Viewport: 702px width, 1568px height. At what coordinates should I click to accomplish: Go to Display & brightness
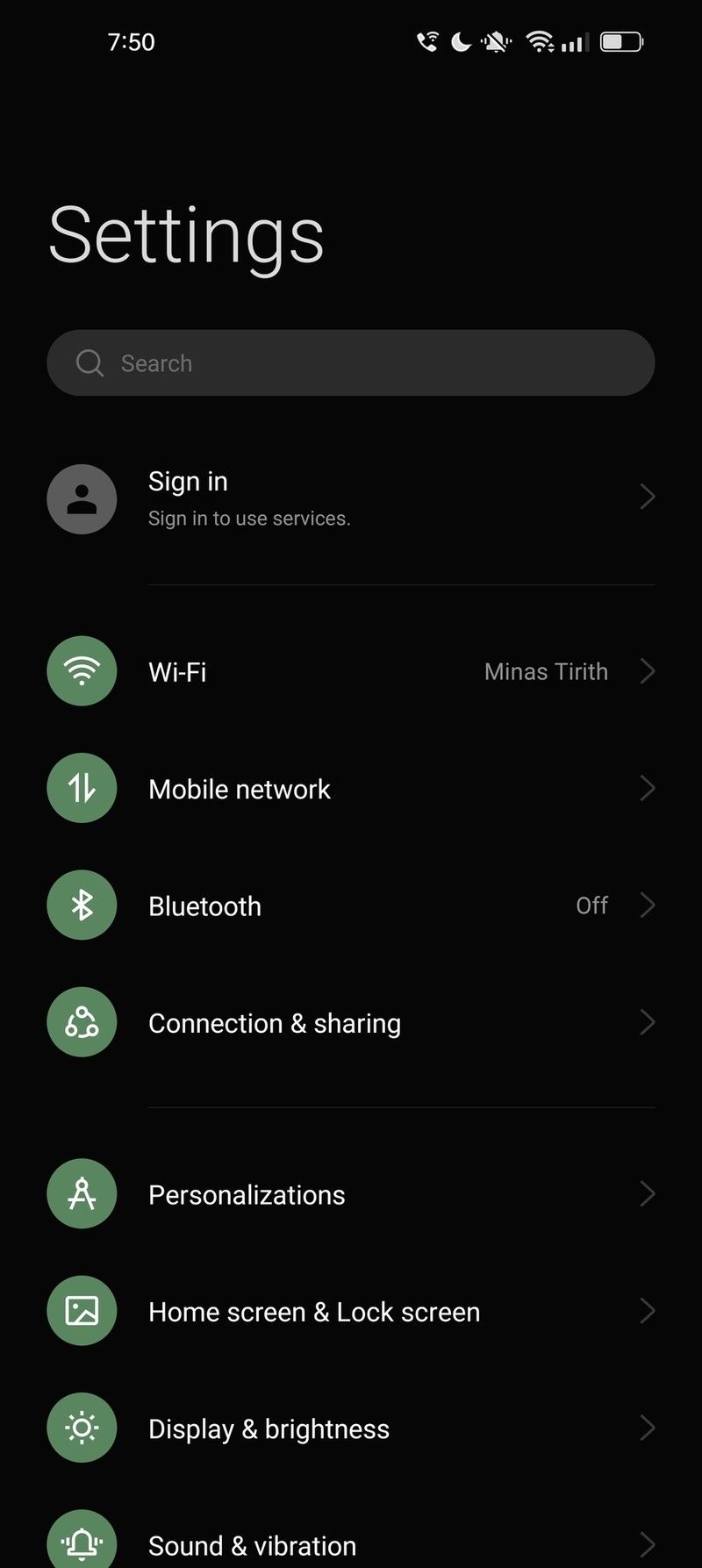pyautogui.click(x=351, y=1428)
